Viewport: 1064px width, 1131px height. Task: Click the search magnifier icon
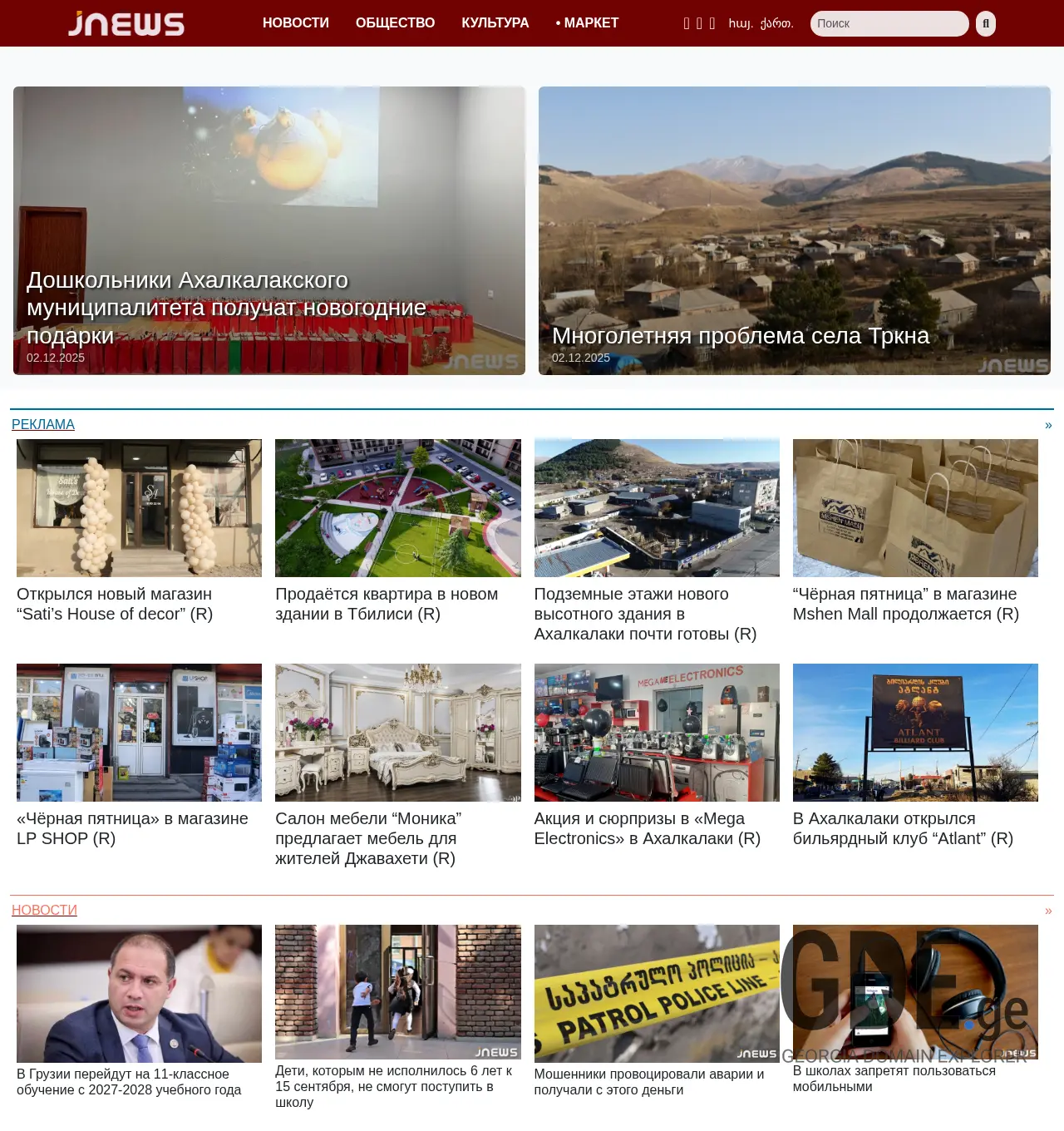click(x=985, y=23)
